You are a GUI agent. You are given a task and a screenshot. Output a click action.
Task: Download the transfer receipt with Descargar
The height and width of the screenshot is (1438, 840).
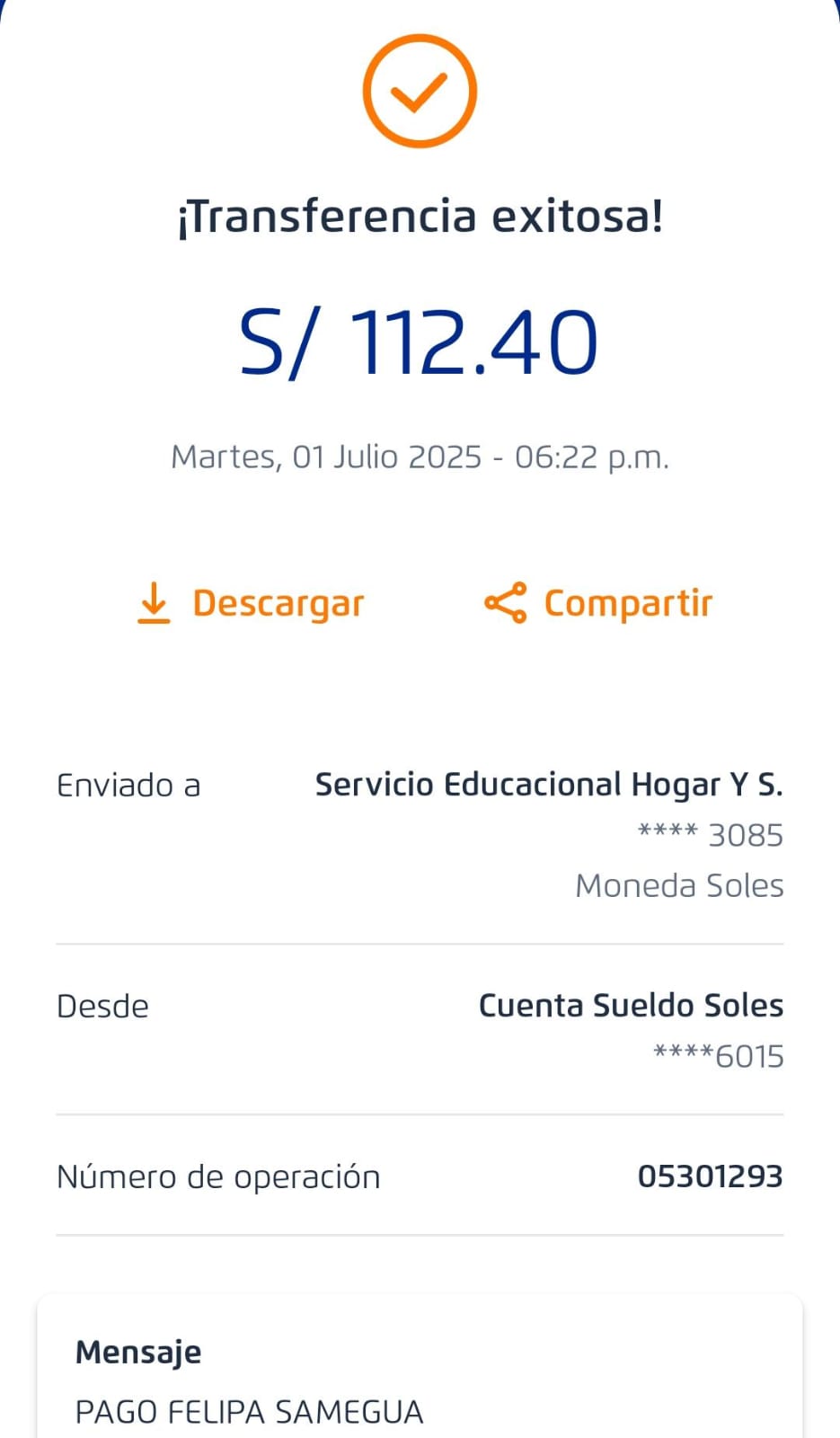(251, 603)
